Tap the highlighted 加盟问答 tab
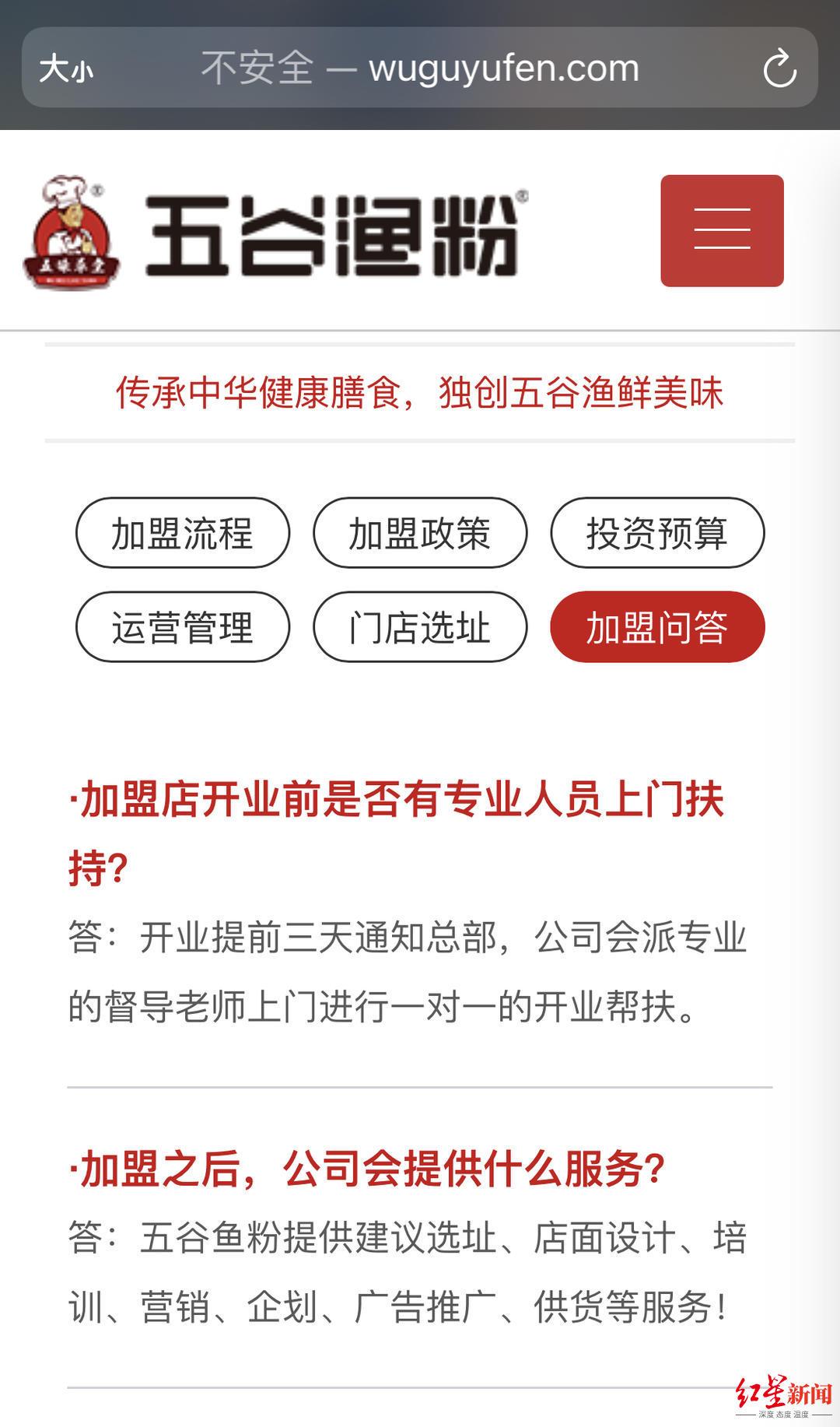840x1427 pixels. point(657,627)
